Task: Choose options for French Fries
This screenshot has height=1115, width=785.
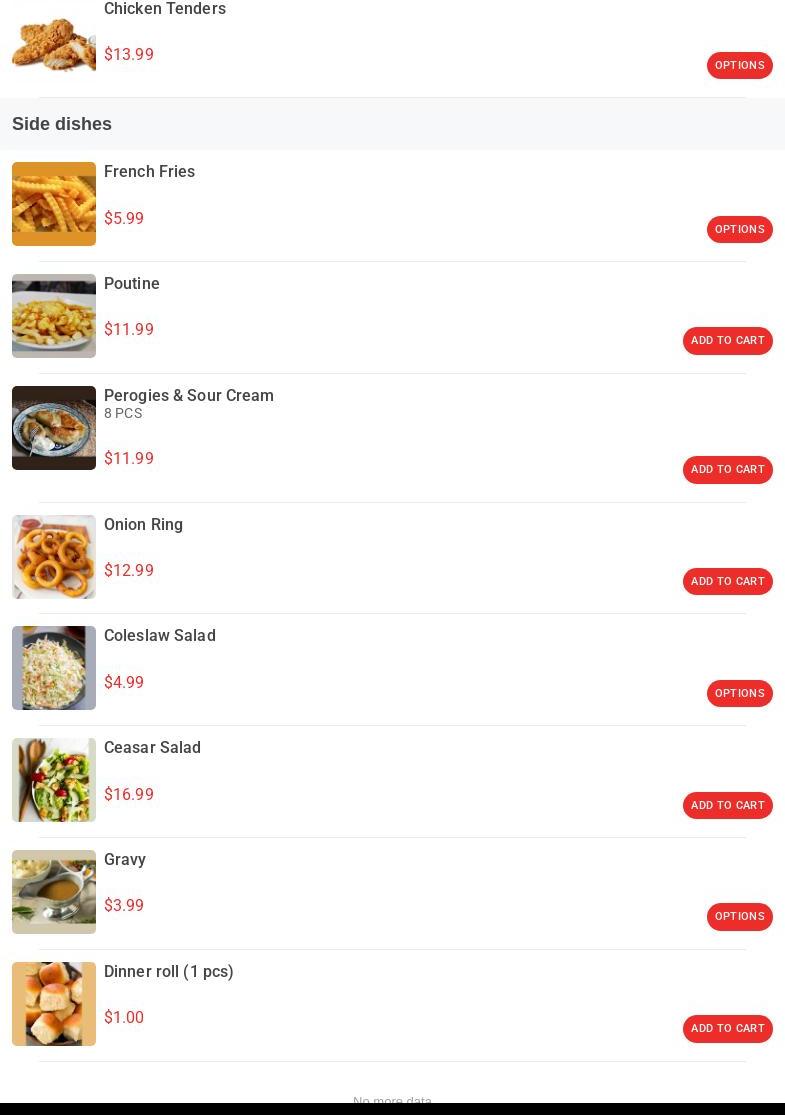Action: point(739,229)
